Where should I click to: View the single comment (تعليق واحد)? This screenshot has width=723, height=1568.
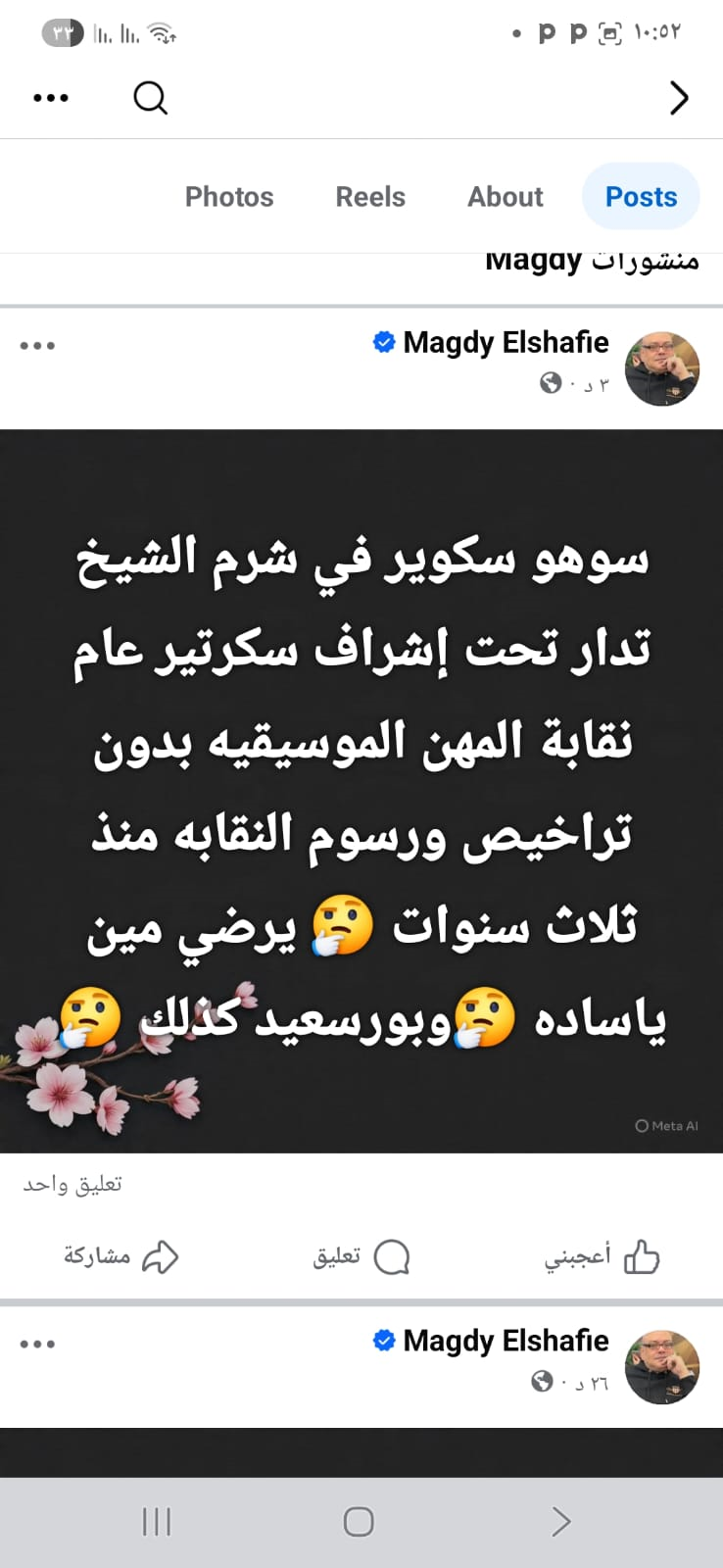72,1185
